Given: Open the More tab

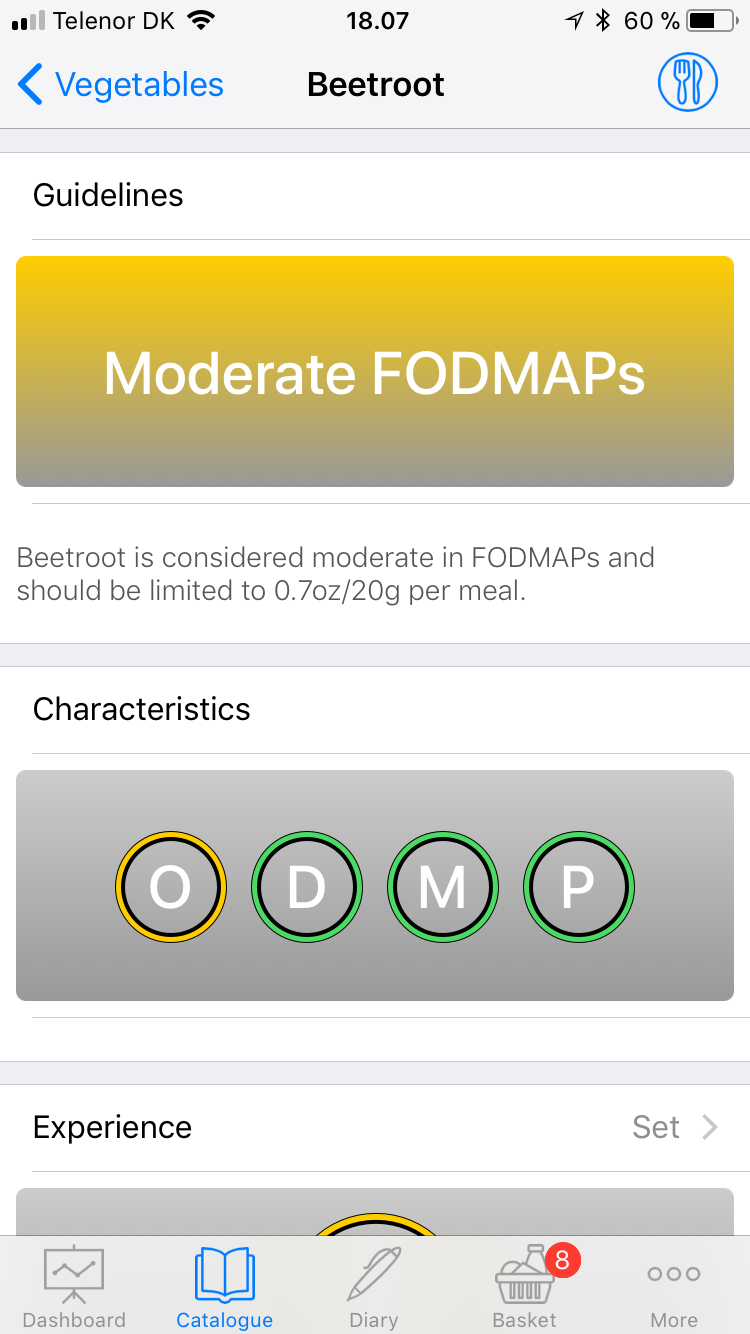Looking at the screenshot, I should (x=674, y=1287).
